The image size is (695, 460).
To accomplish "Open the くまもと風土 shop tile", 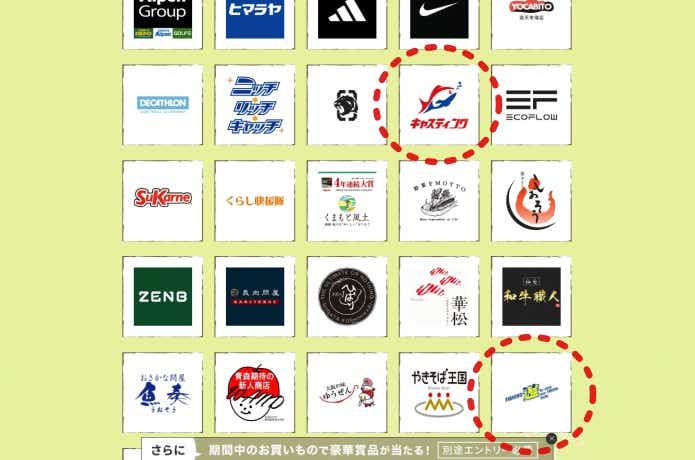I will point(347,199).
